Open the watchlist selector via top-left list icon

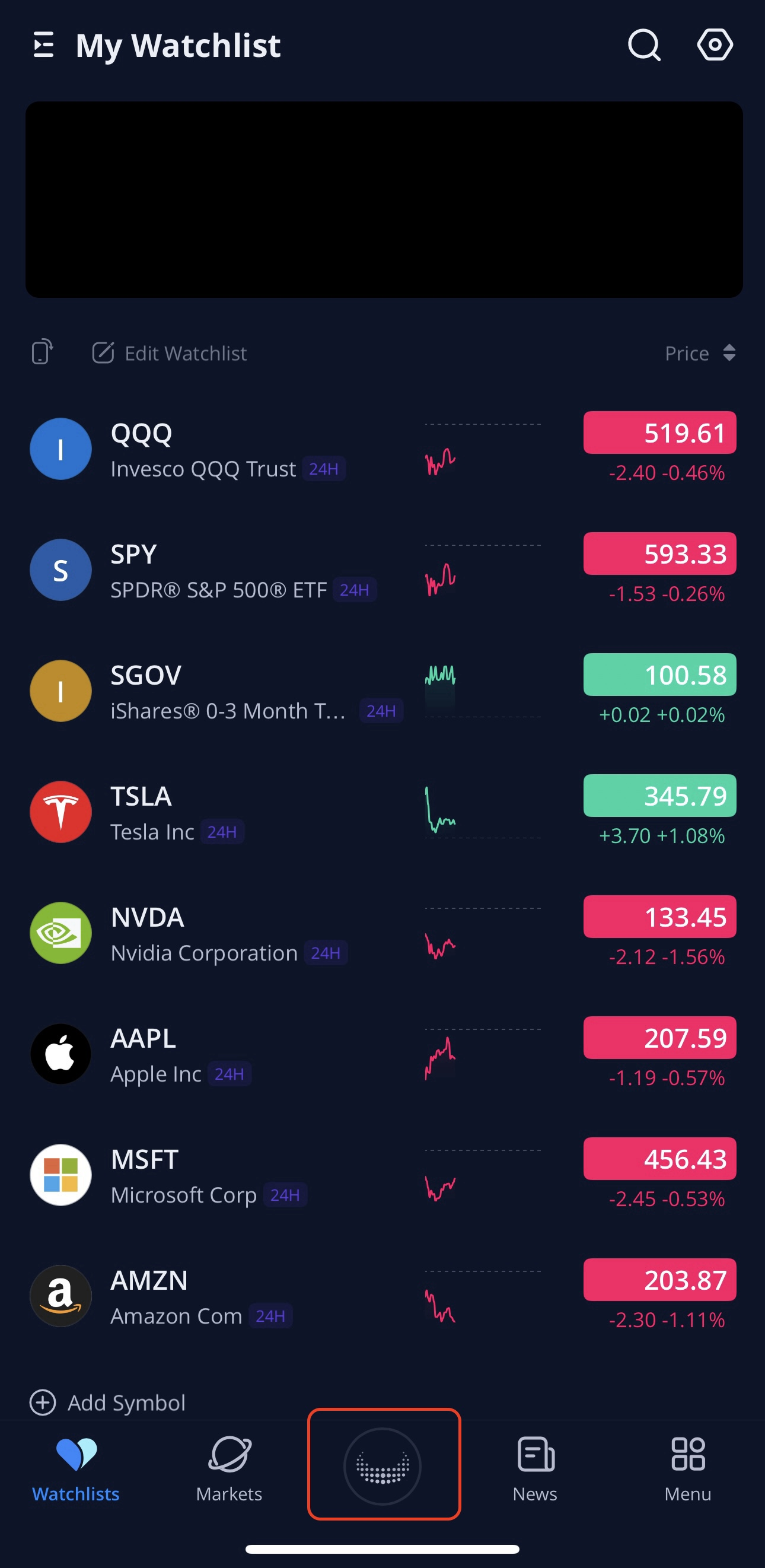click(44, 44)
